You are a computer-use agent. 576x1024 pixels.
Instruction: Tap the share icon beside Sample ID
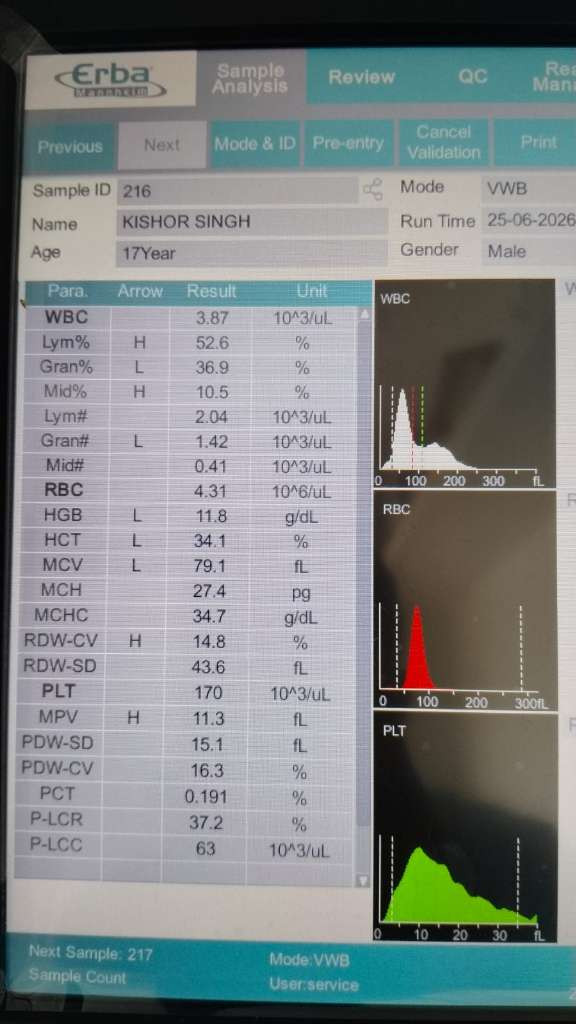pos(373,190)
